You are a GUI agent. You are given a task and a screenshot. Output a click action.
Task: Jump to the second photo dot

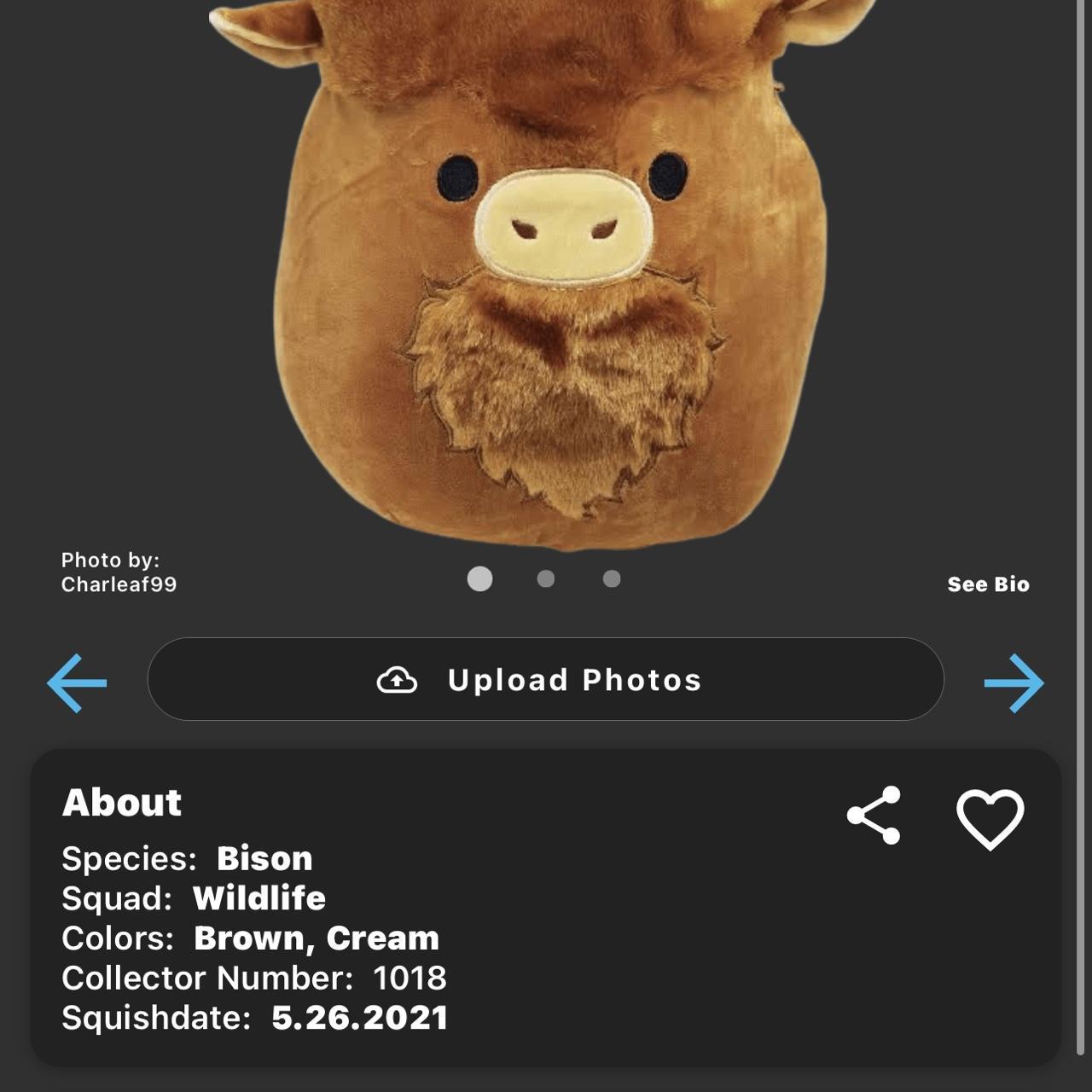(546, 579)
